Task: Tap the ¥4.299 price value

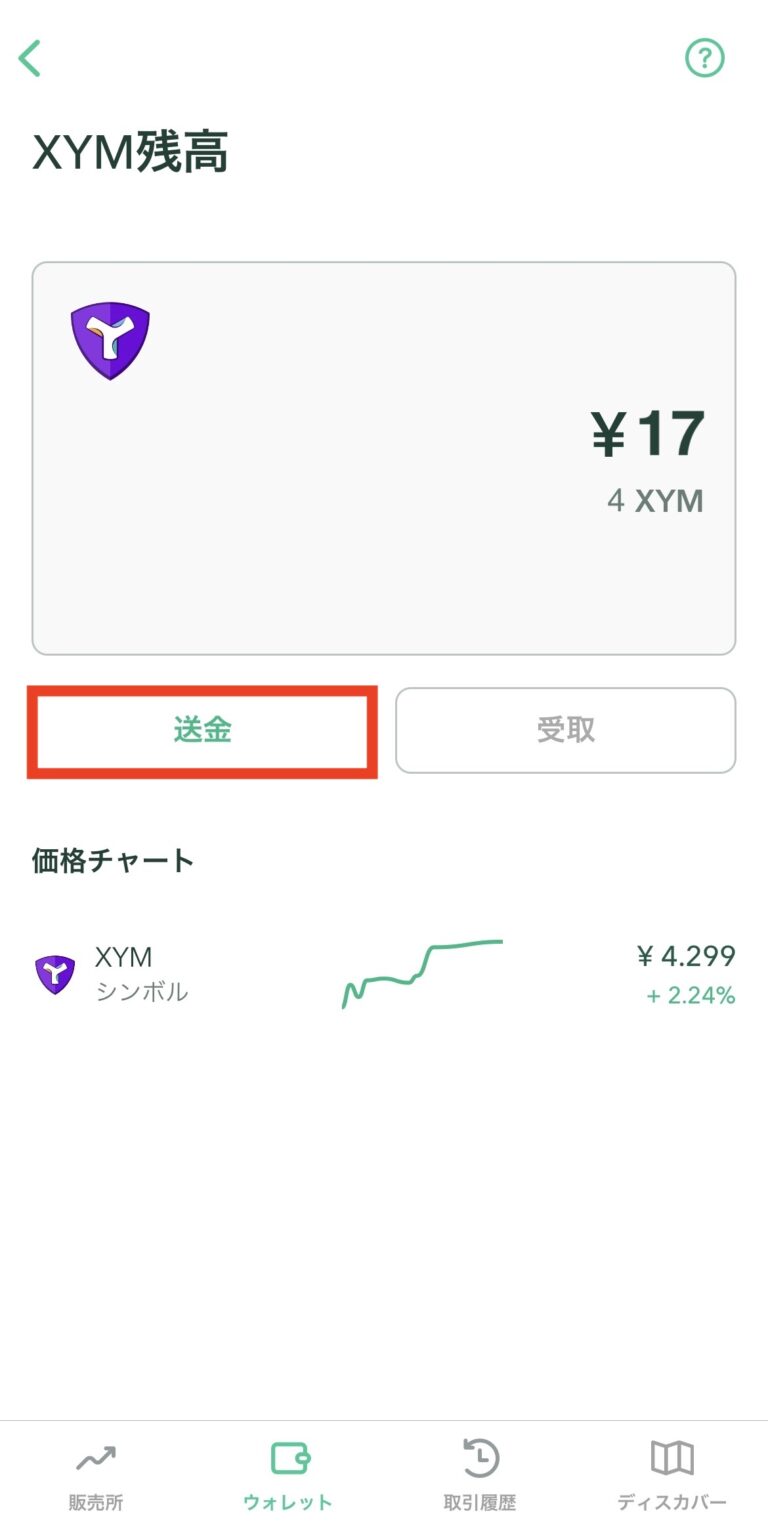Action: (x=685, y=957)
